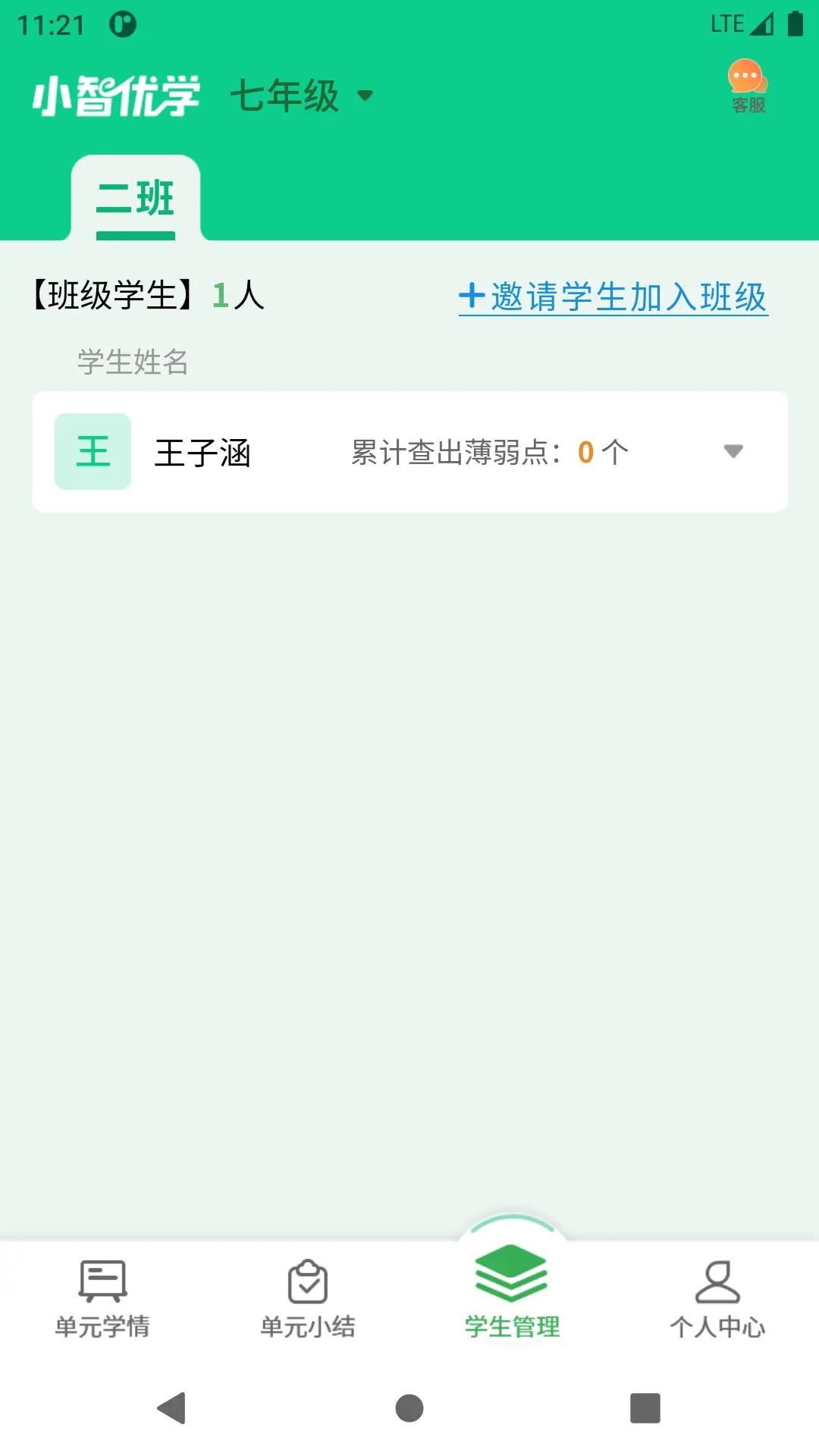819x1456 pixels.
Task: Tap 邀请学生加入班级 link
Action: coord(613,297)
